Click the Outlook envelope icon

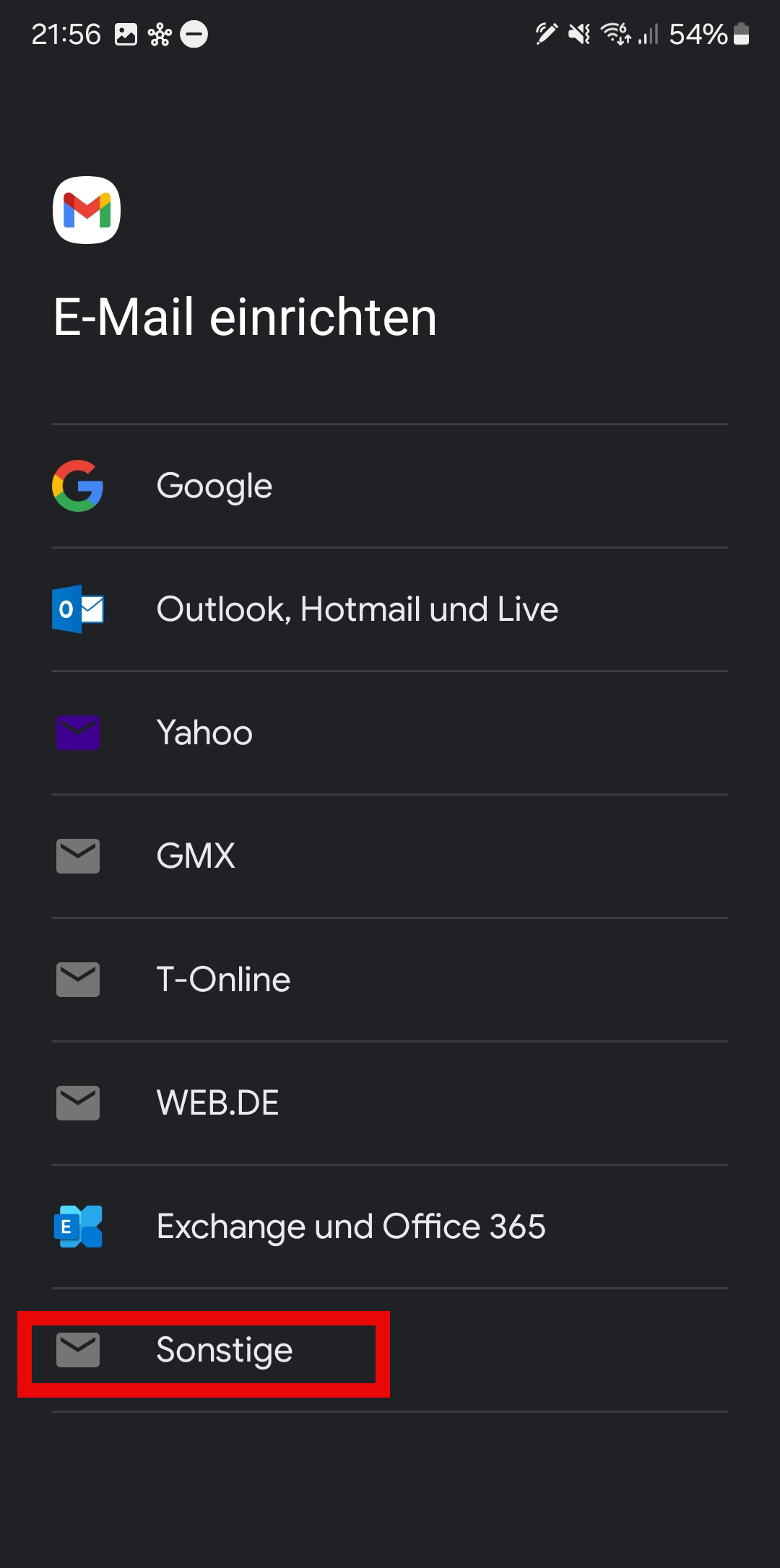[x=77, y=609]
